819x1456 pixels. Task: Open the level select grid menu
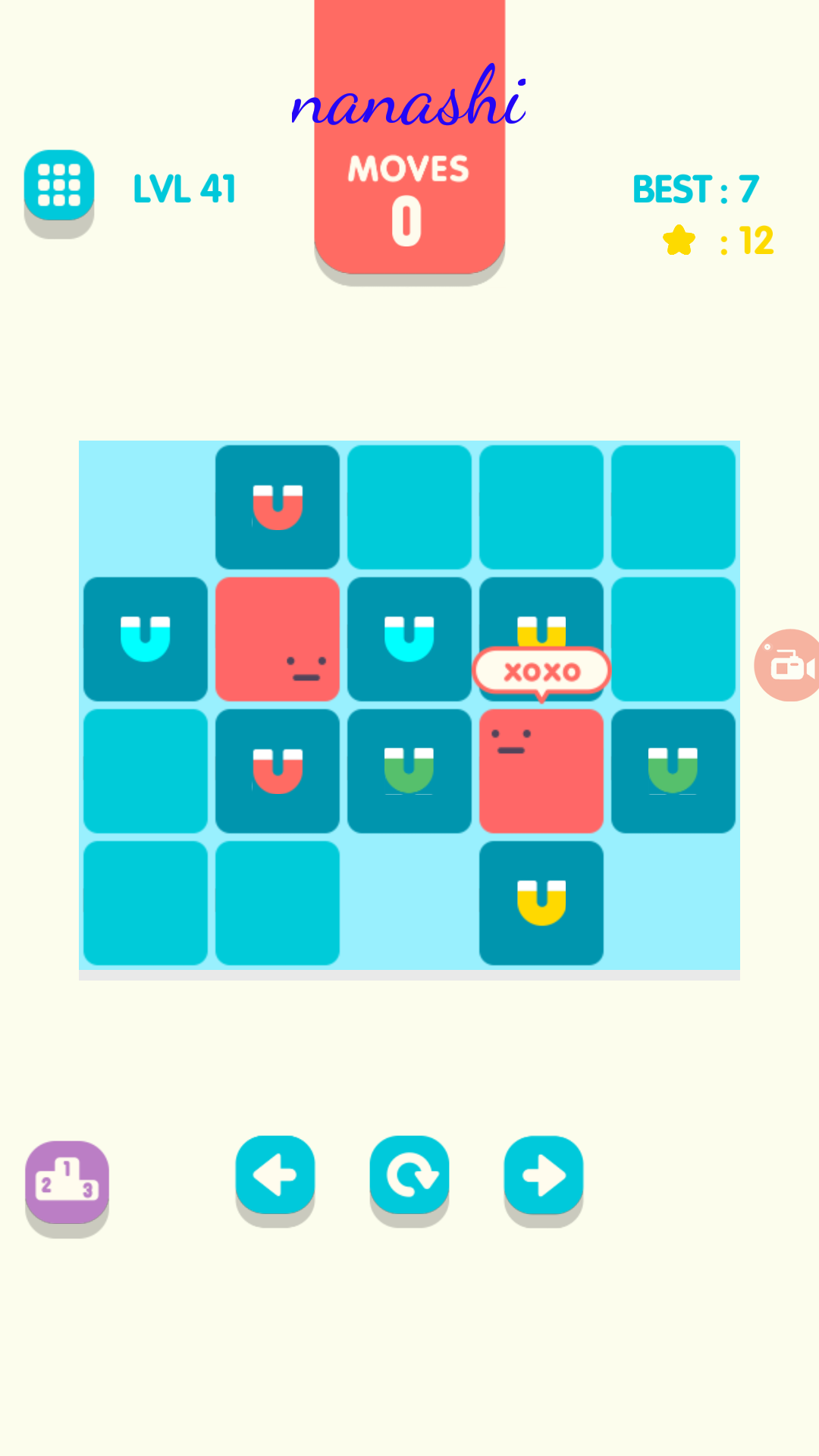click(59, 186)
